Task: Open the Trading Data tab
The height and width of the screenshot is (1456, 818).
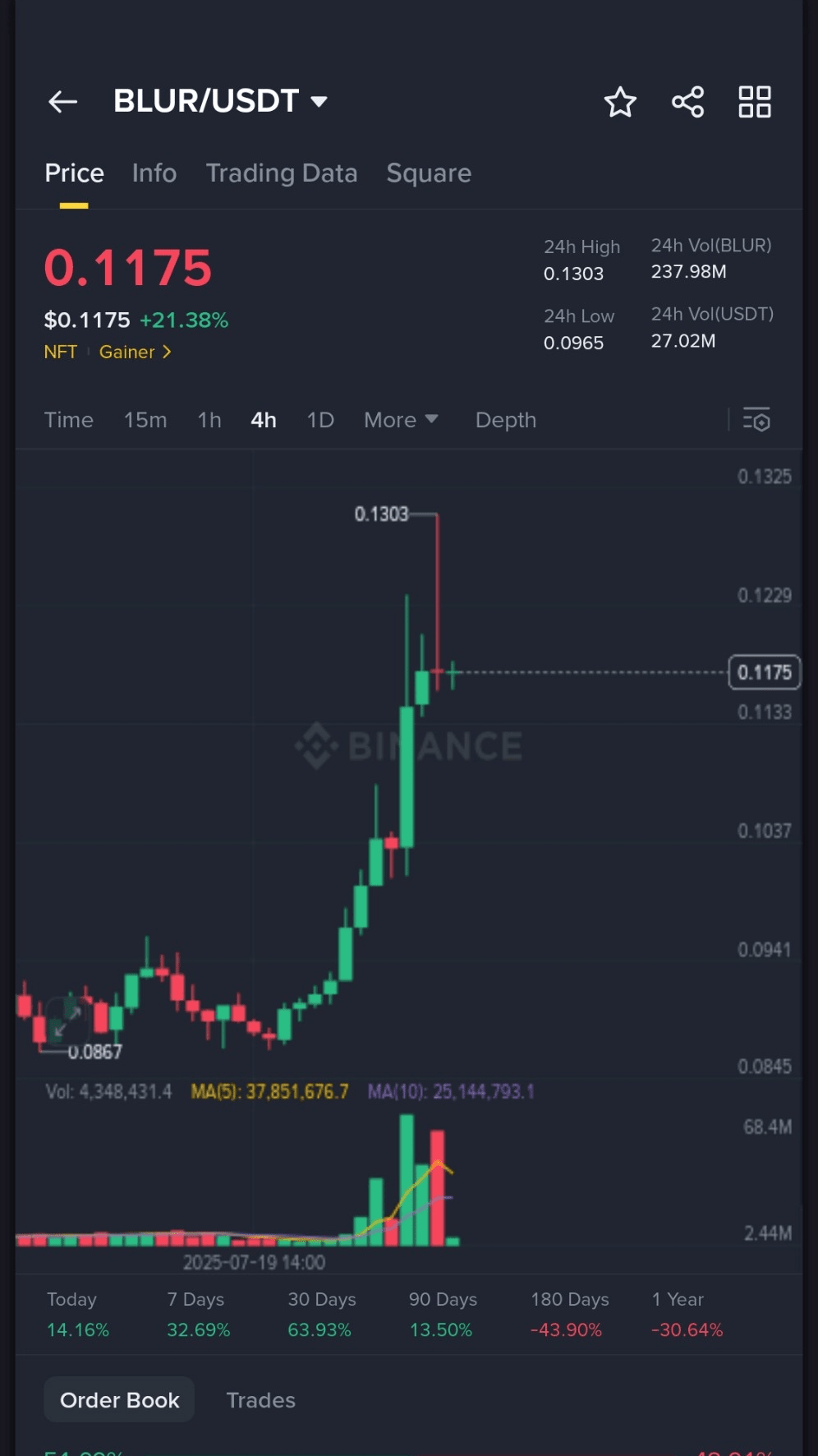Action: pos(282,173)
